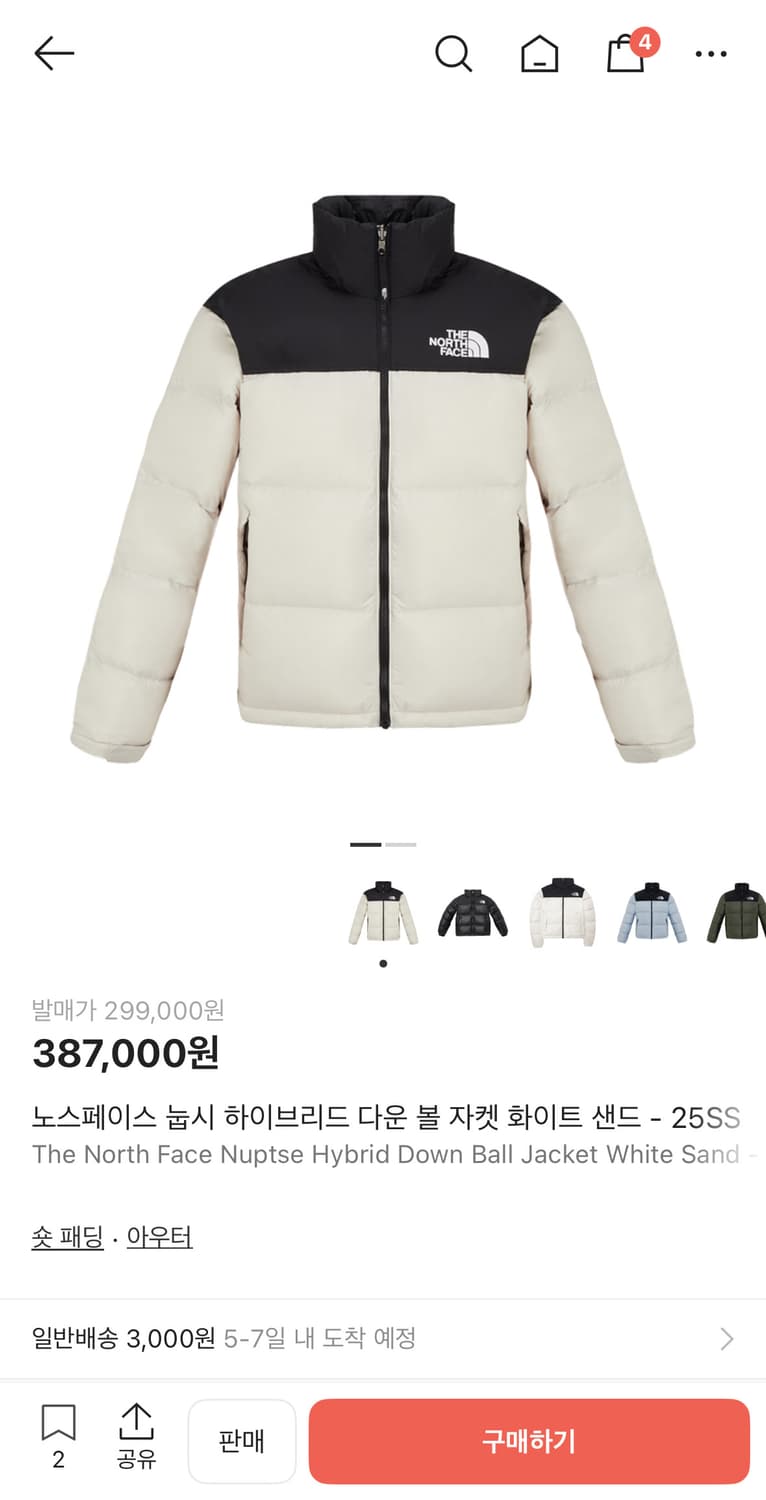Image resolution: width=766 pixels, height=1500 pixels.
Task: Open the shopping cart showing 4 items
Action: coord(625,53)
